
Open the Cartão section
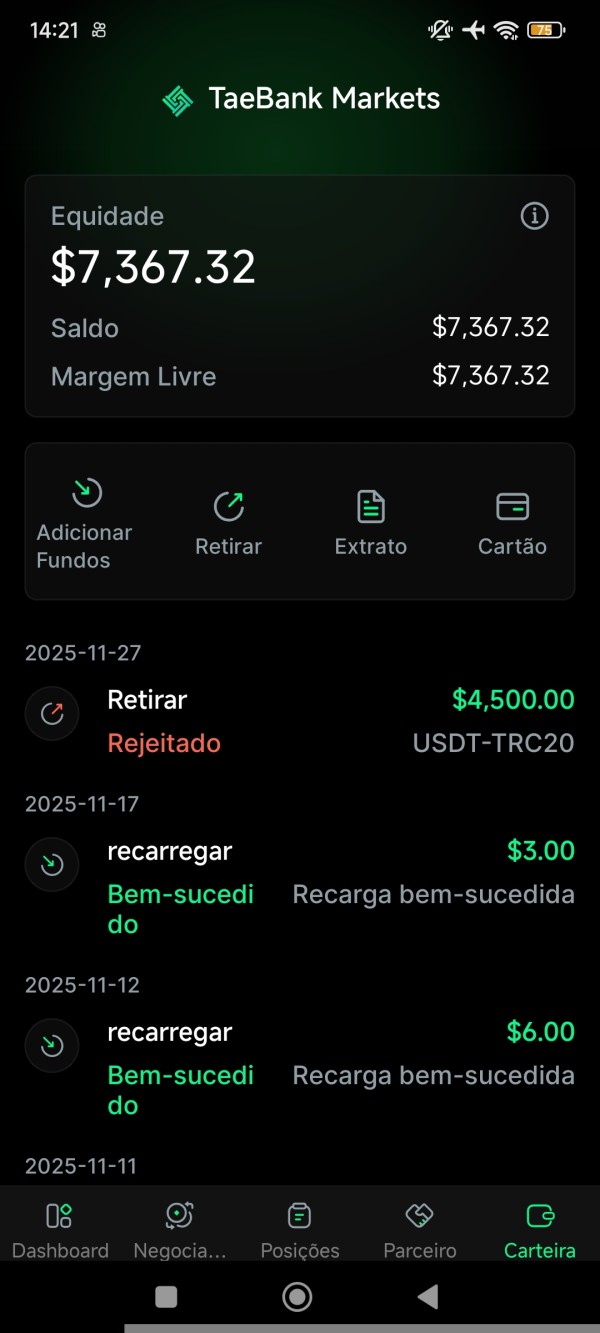pyautogui.click(x=512, y=522)
